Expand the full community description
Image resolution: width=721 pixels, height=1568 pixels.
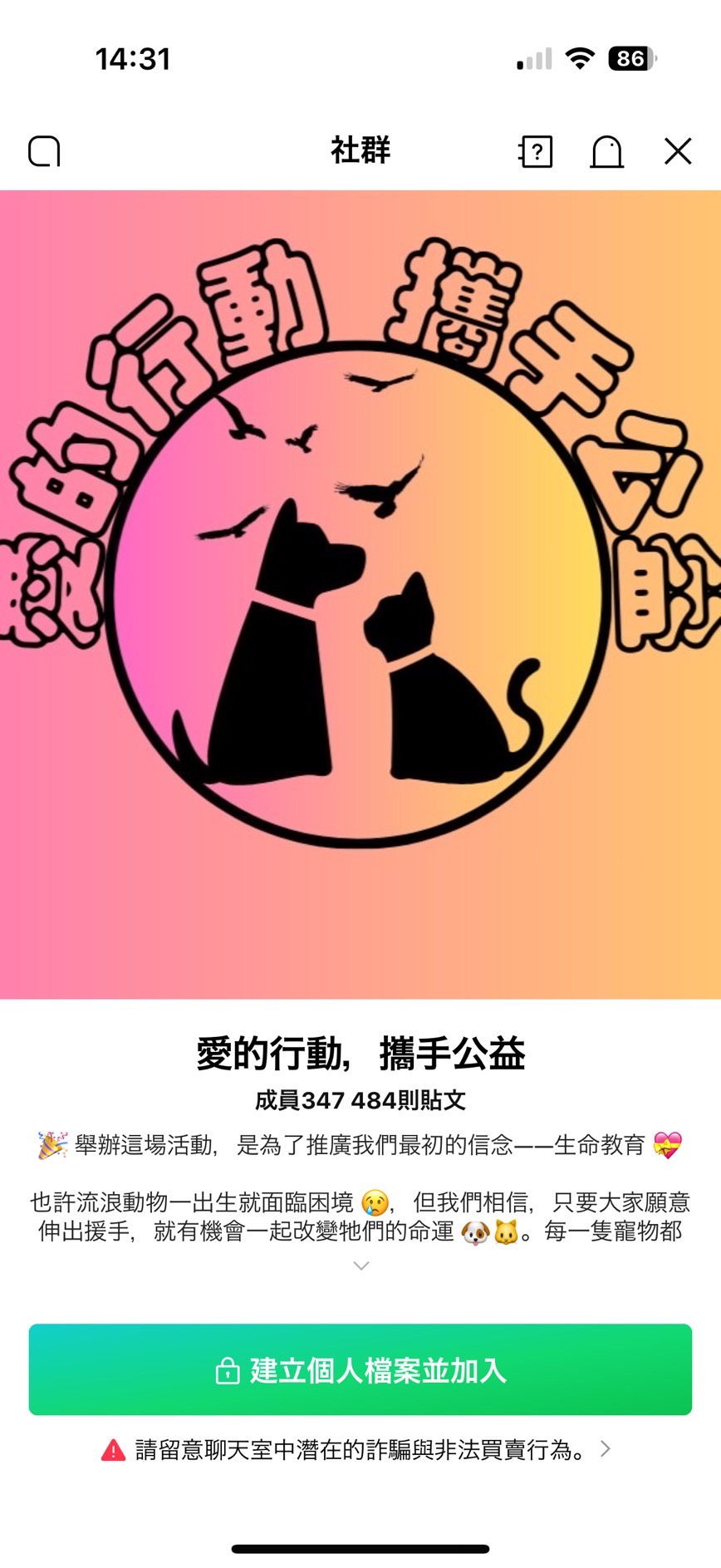(x=360, y=1266)
